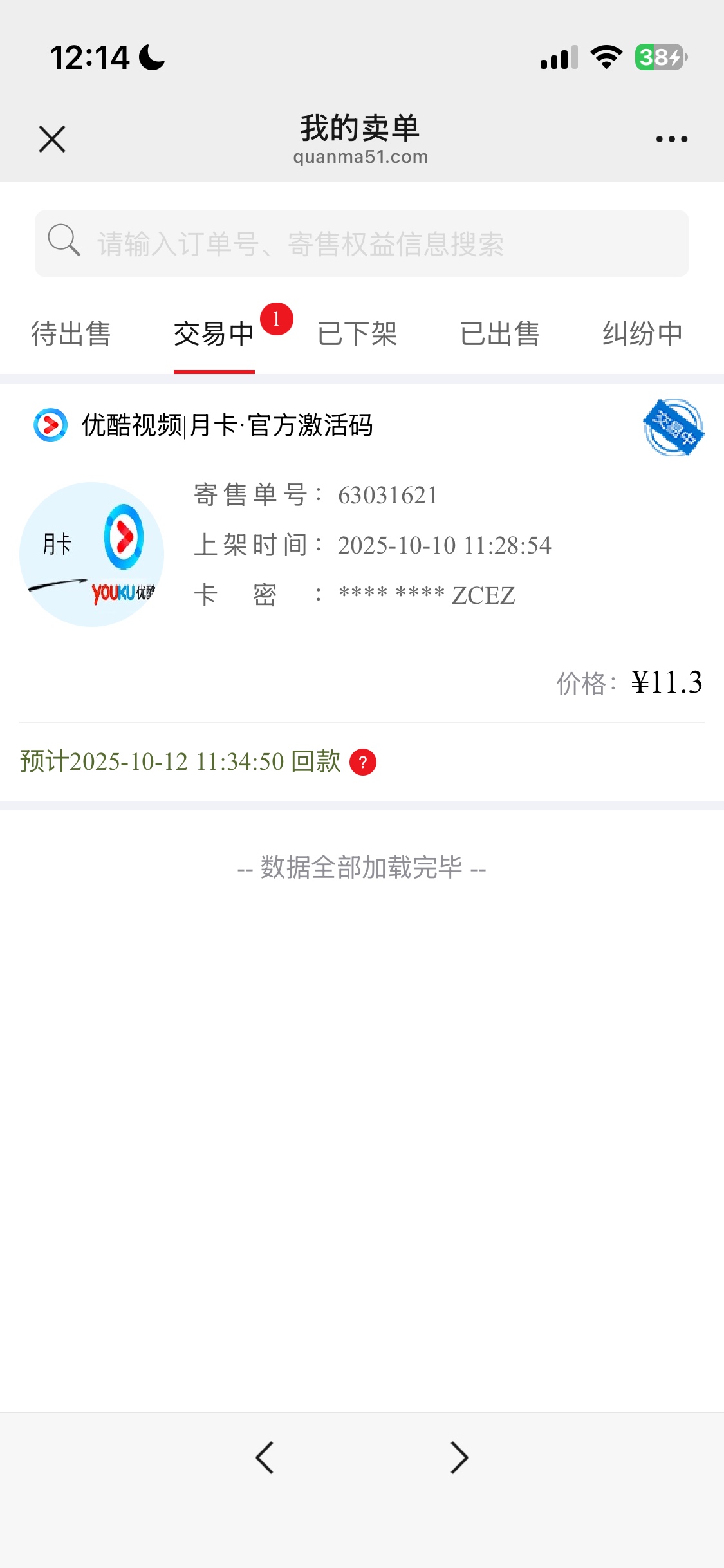This screenshot has width=724, height=1568.
Task: Open the three-dot overflow menu
Action: tap(671, 139)
